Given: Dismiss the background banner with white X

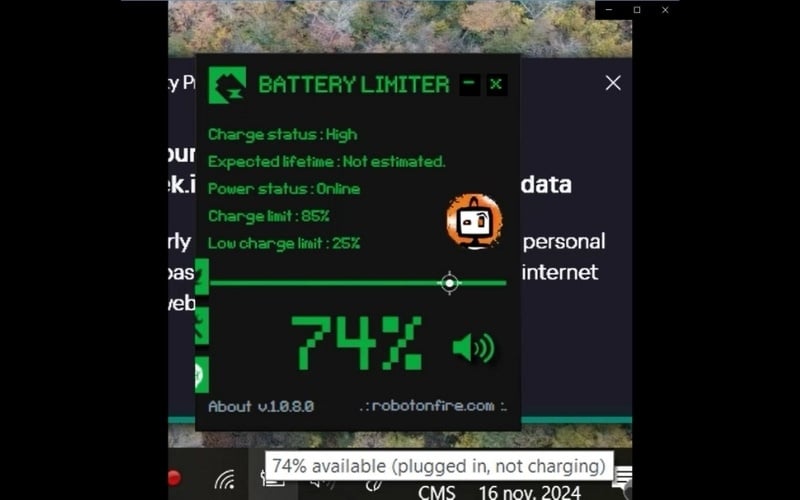Looking at the screenshot, I should coord(613,83).
